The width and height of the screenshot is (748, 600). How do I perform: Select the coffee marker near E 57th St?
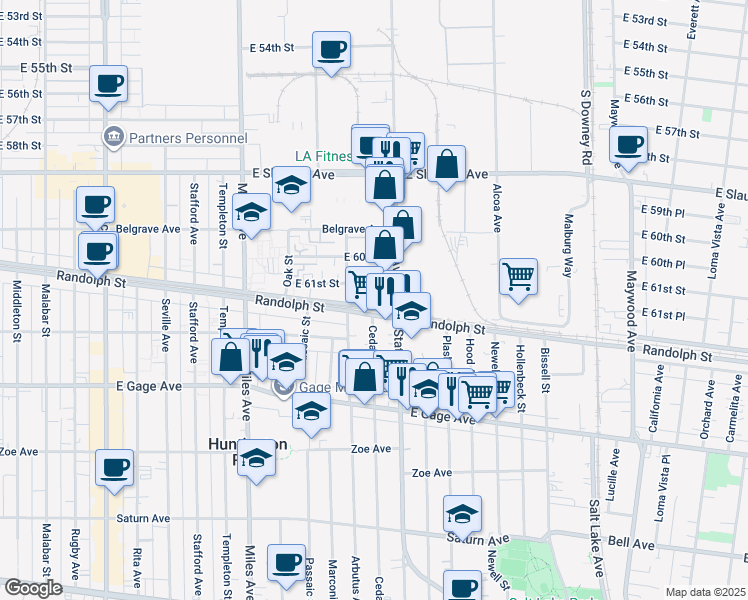(629, 146)
